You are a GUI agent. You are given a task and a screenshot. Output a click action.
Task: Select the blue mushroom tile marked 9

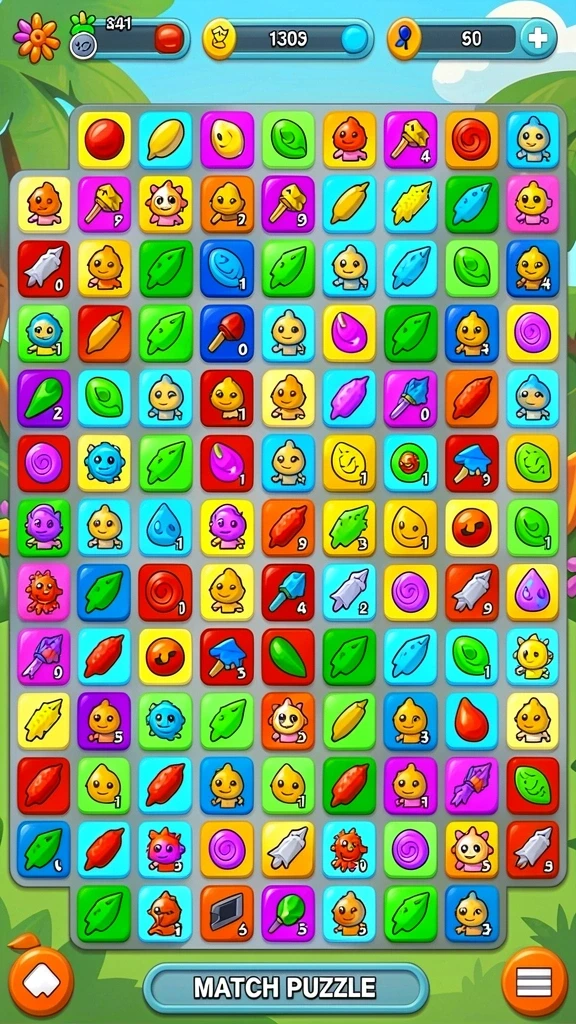coord(472,462)
